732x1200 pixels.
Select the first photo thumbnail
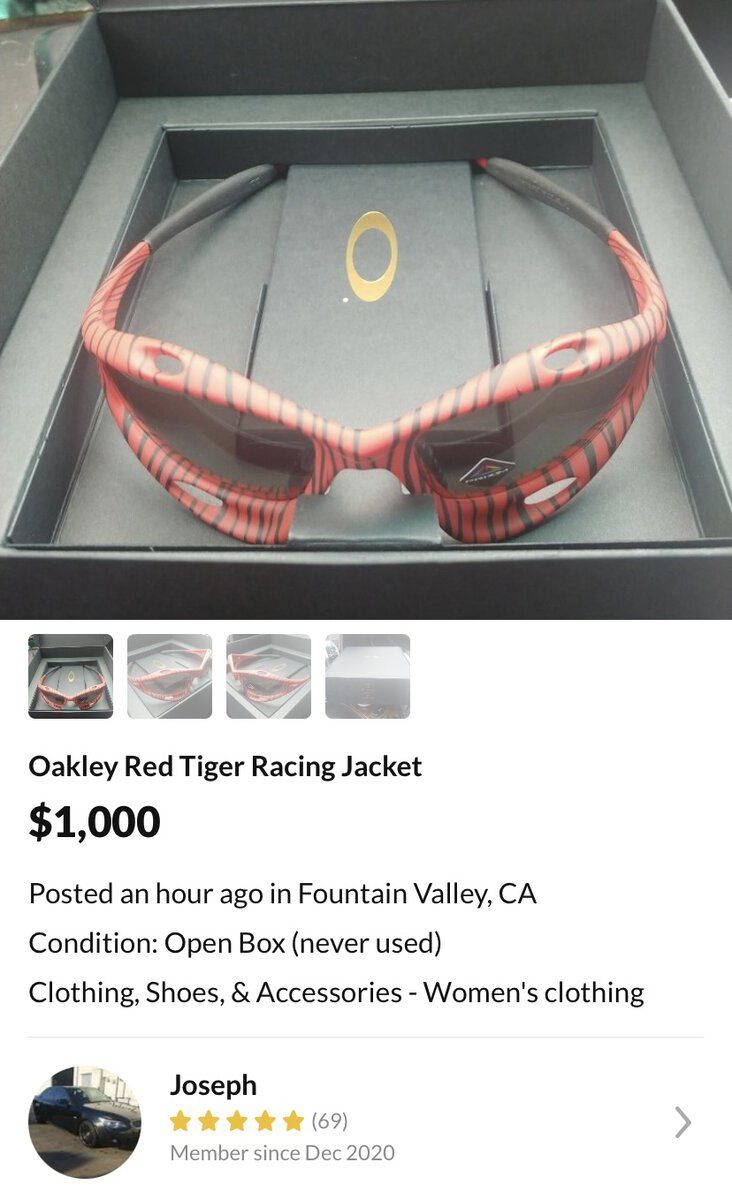pos(70,676)
